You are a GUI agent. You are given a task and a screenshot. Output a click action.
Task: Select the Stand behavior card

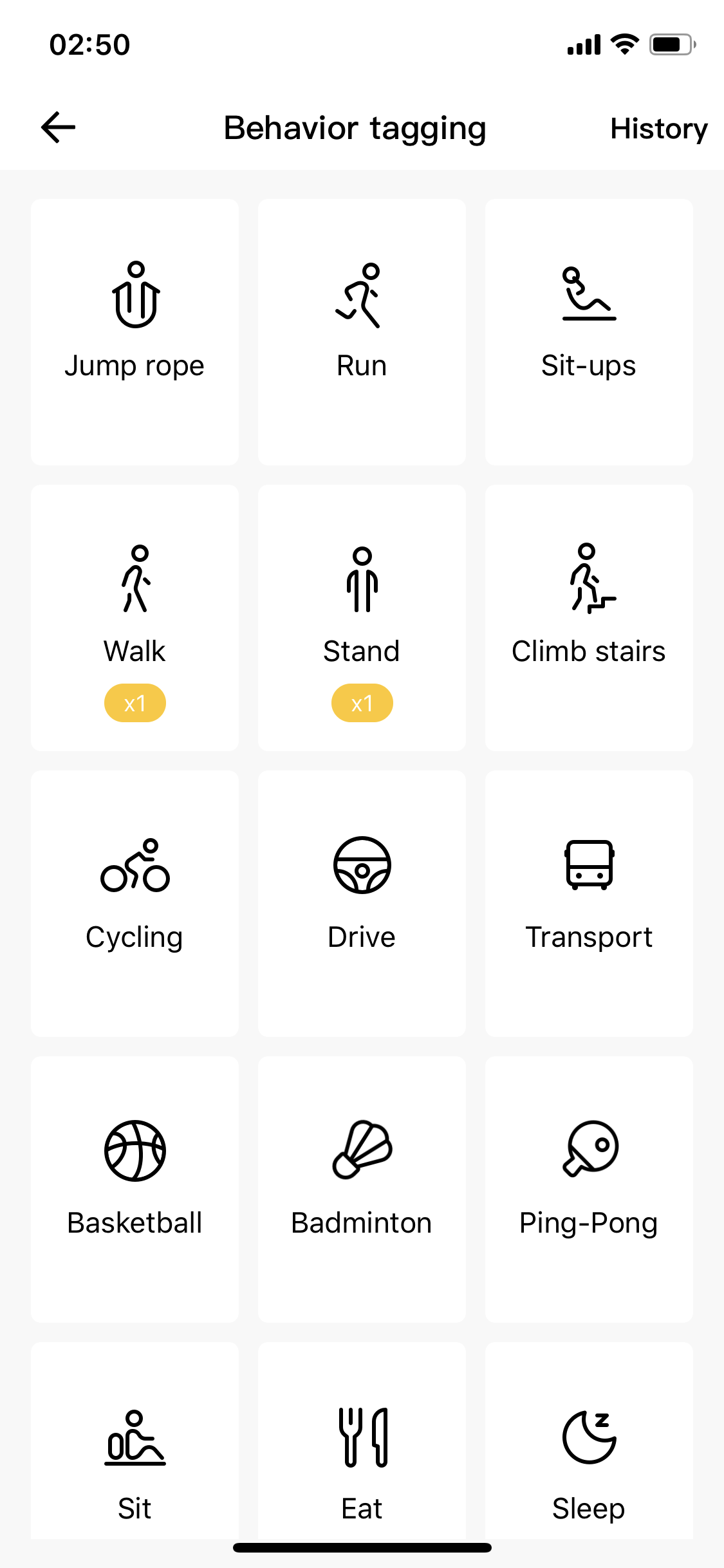pyautogui.click(x=362, y=617)
